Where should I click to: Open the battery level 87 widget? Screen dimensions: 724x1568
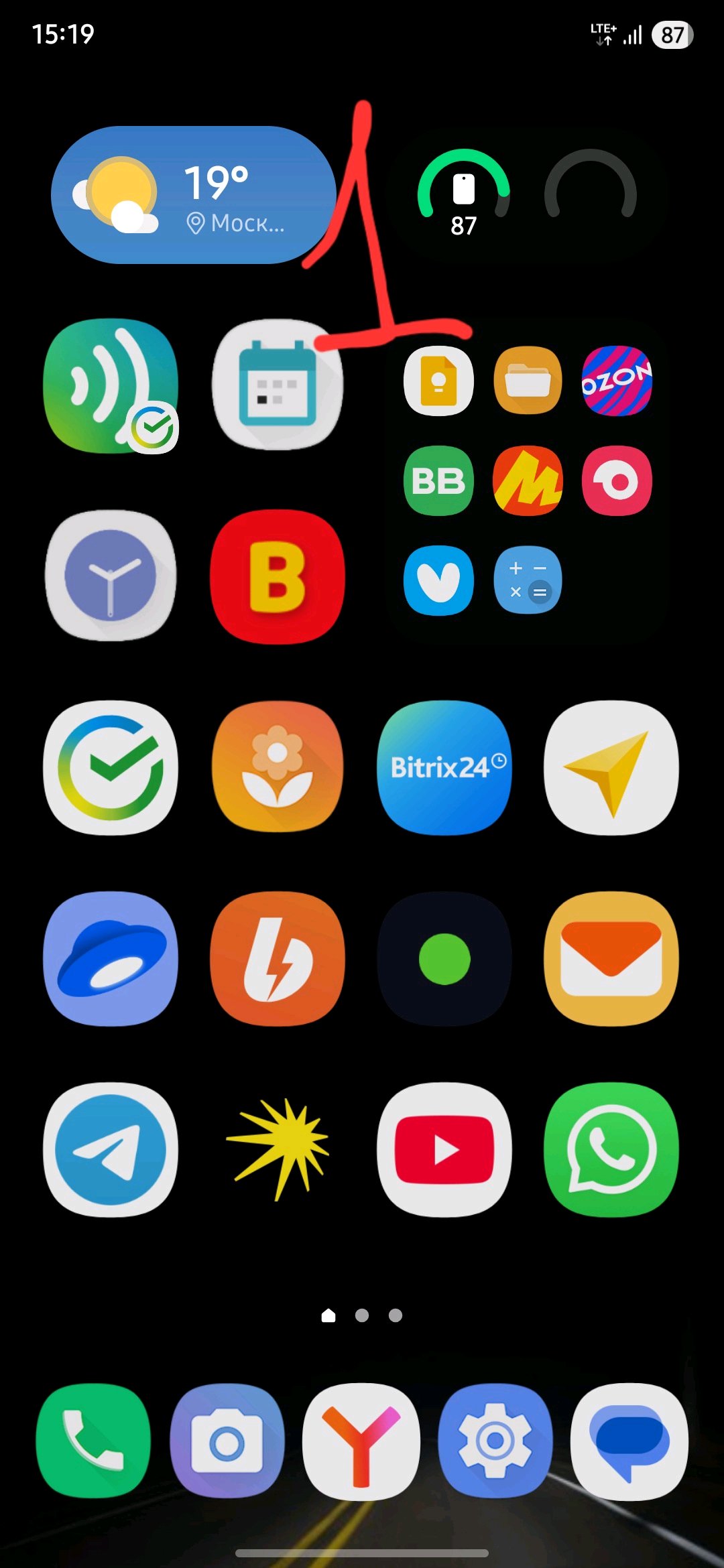click(464, 194)
